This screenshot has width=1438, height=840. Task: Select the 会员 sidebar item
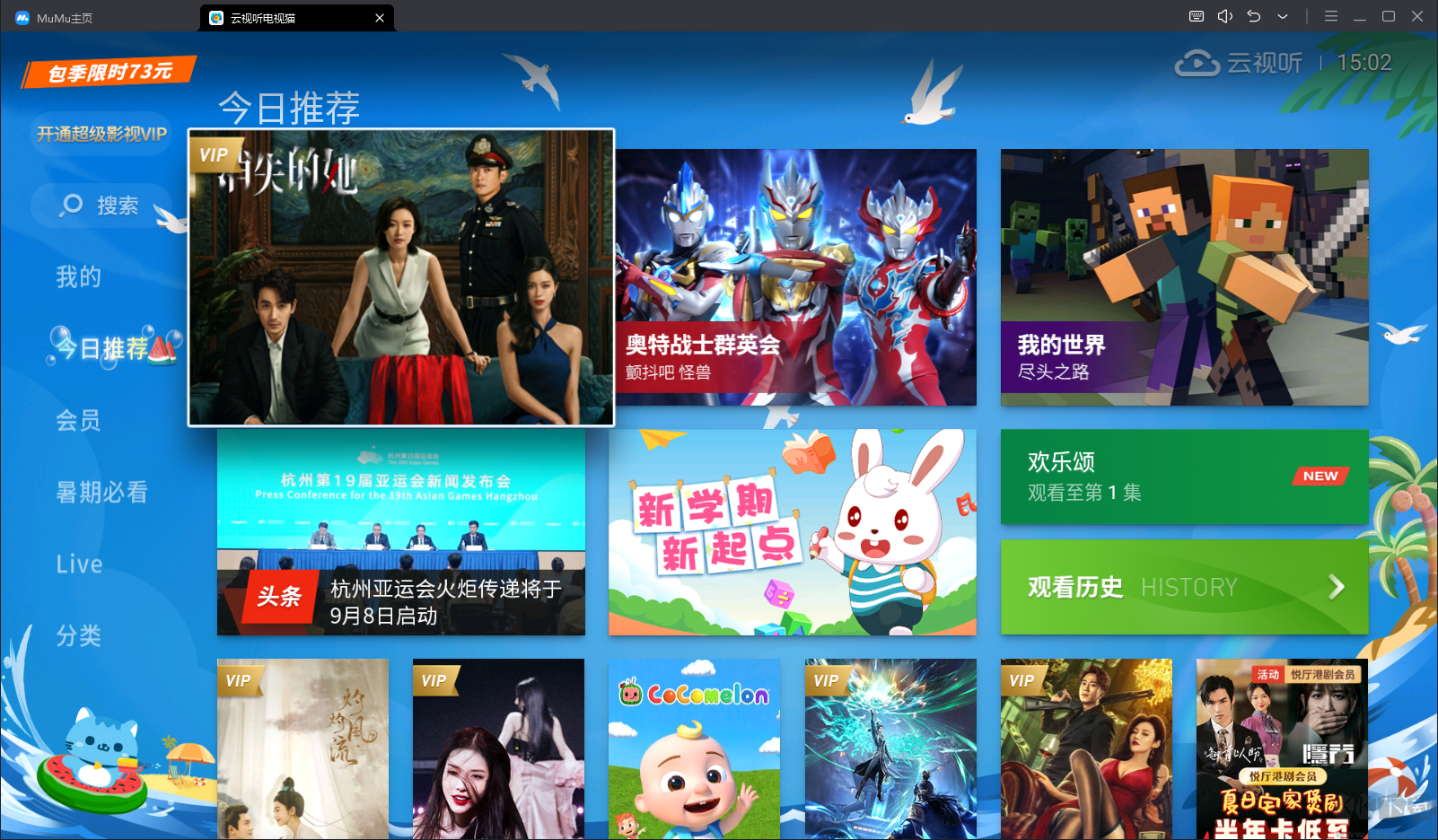(x=79, y=420)
